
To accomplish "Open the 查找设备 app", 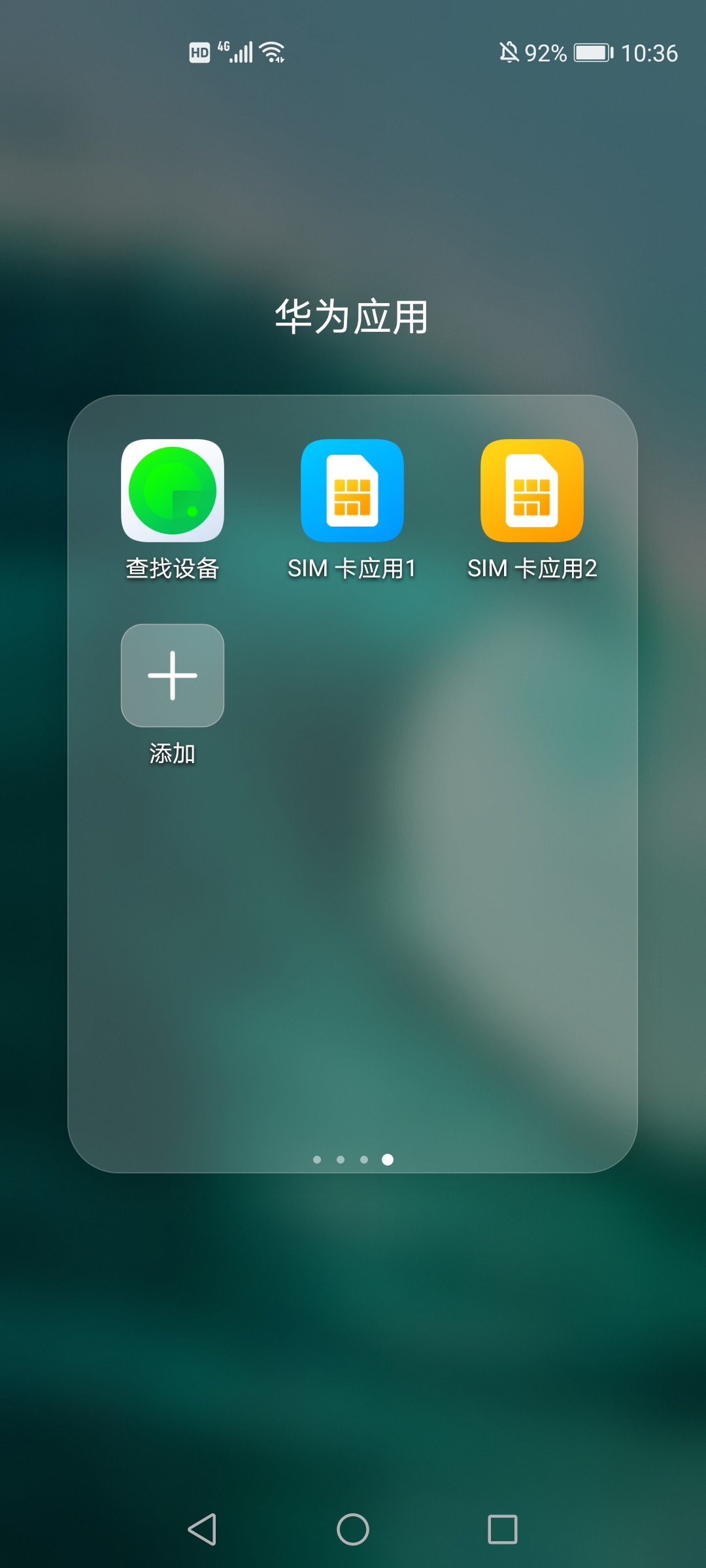I will (x=173, y=491).
